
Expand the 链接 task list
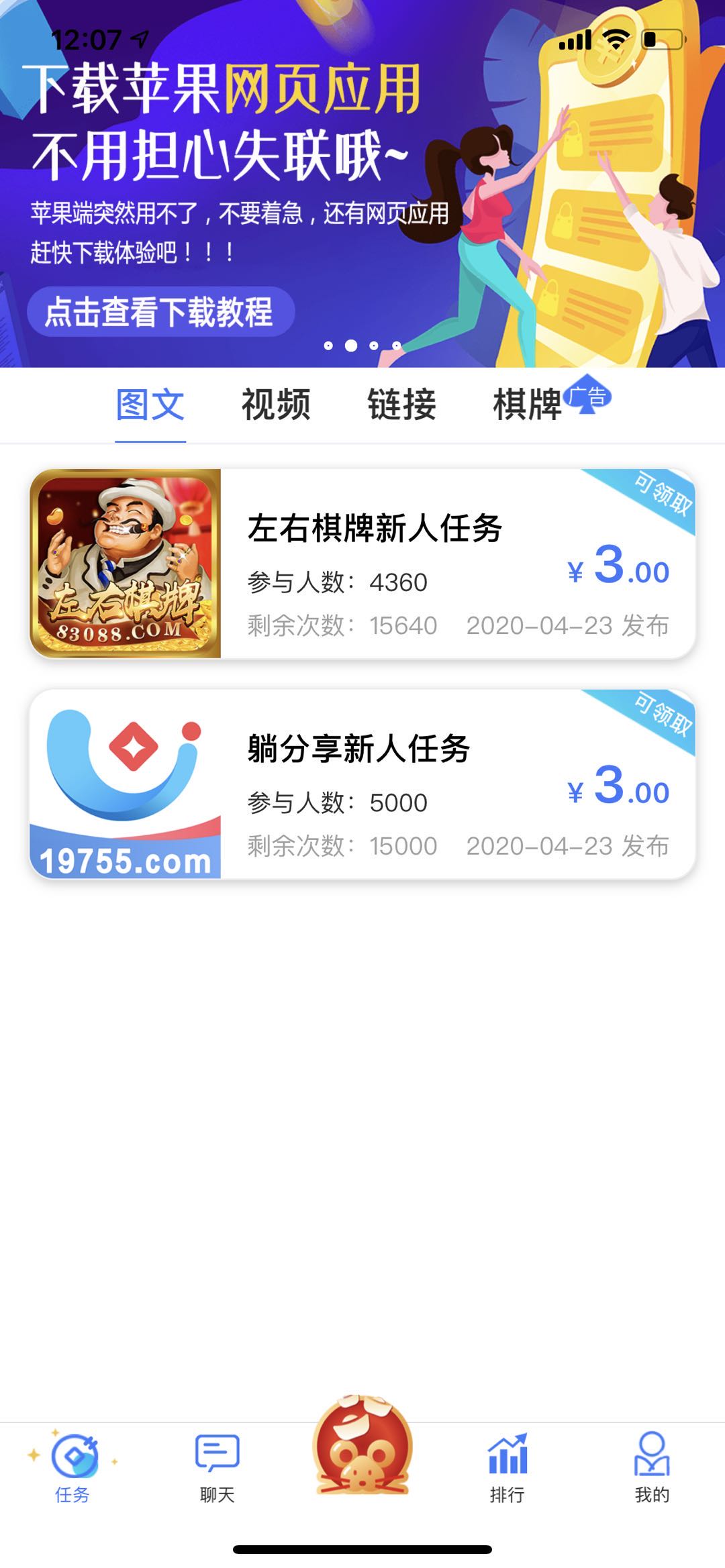(x=401, y=403)
